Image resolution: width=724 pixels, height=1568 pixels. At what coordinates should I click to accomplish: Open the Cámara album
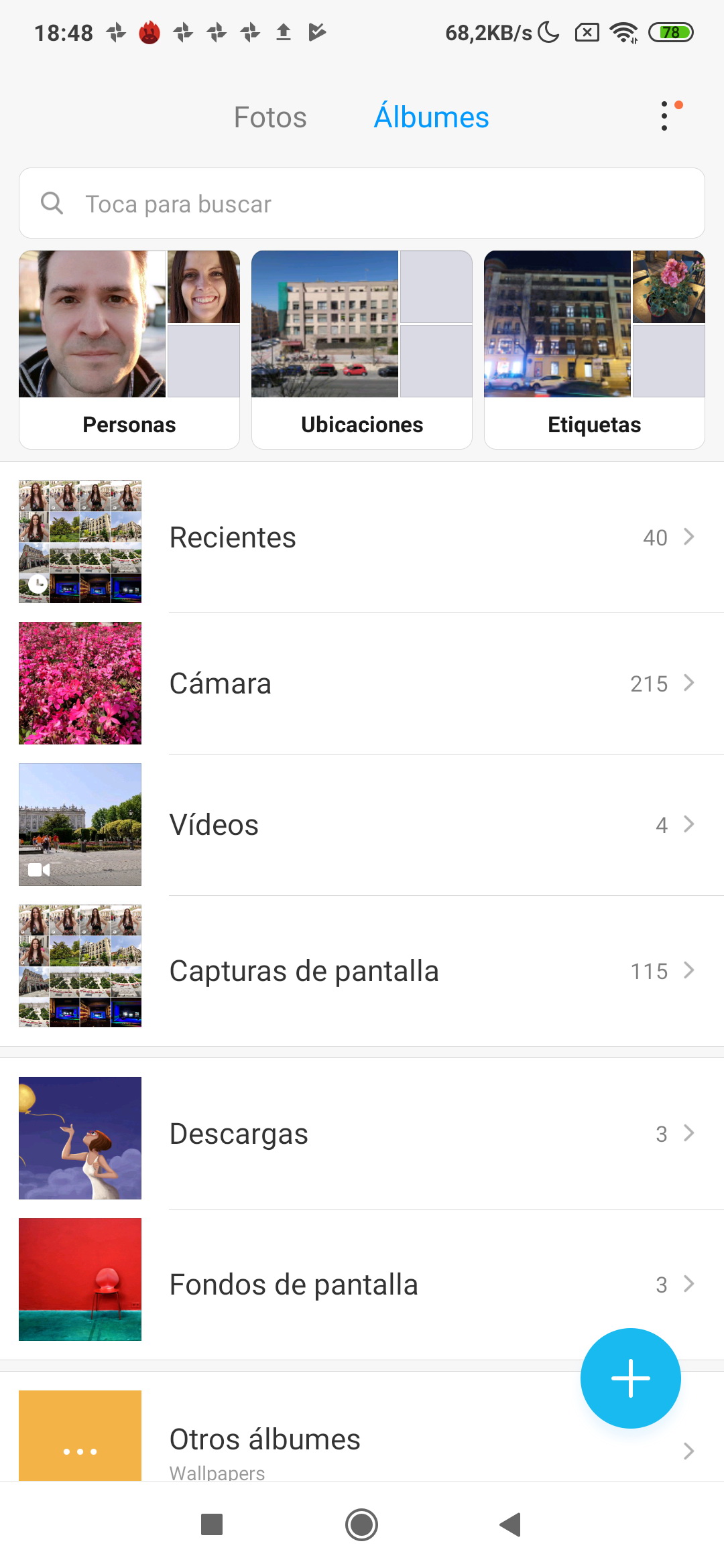(x=362, y=683)
